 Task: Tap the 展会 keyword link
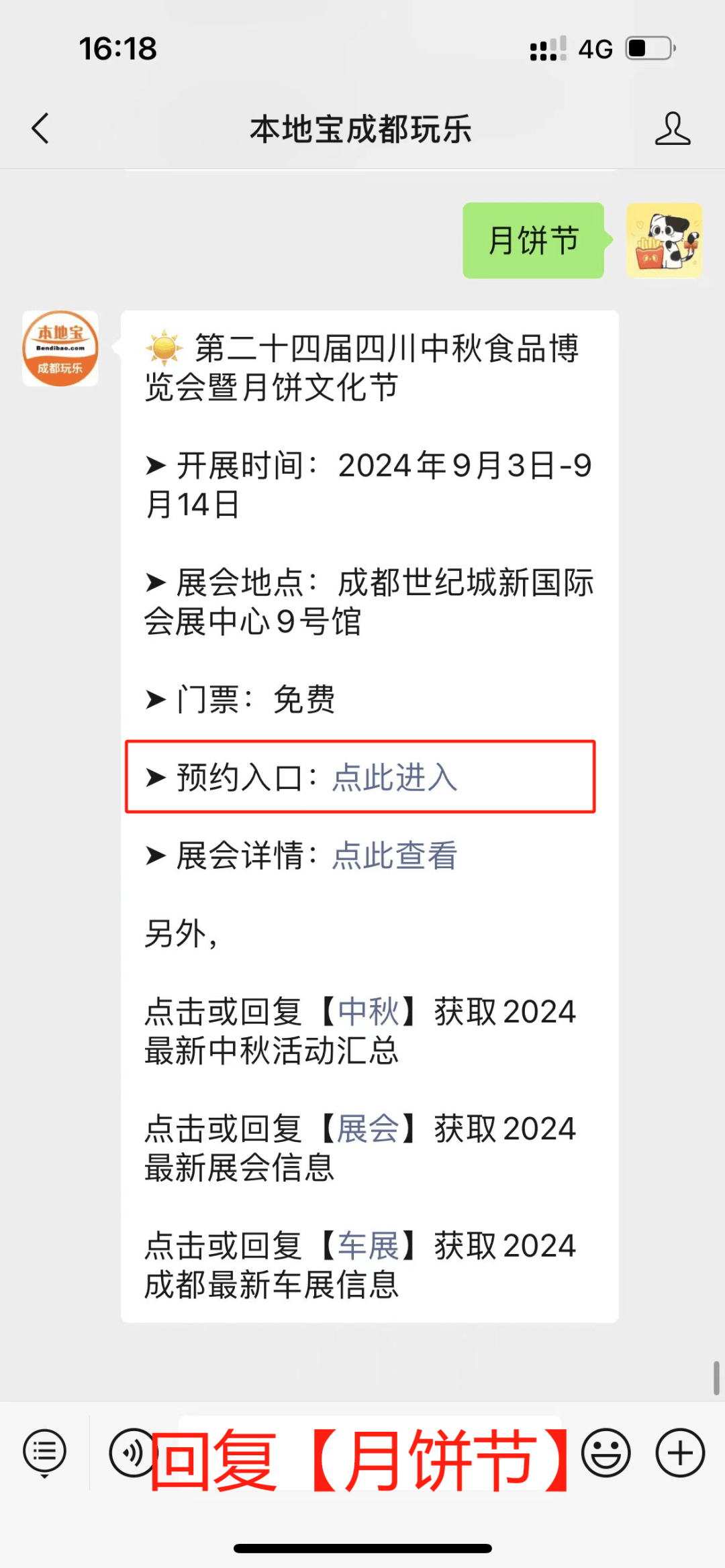tap(368, 1129)
